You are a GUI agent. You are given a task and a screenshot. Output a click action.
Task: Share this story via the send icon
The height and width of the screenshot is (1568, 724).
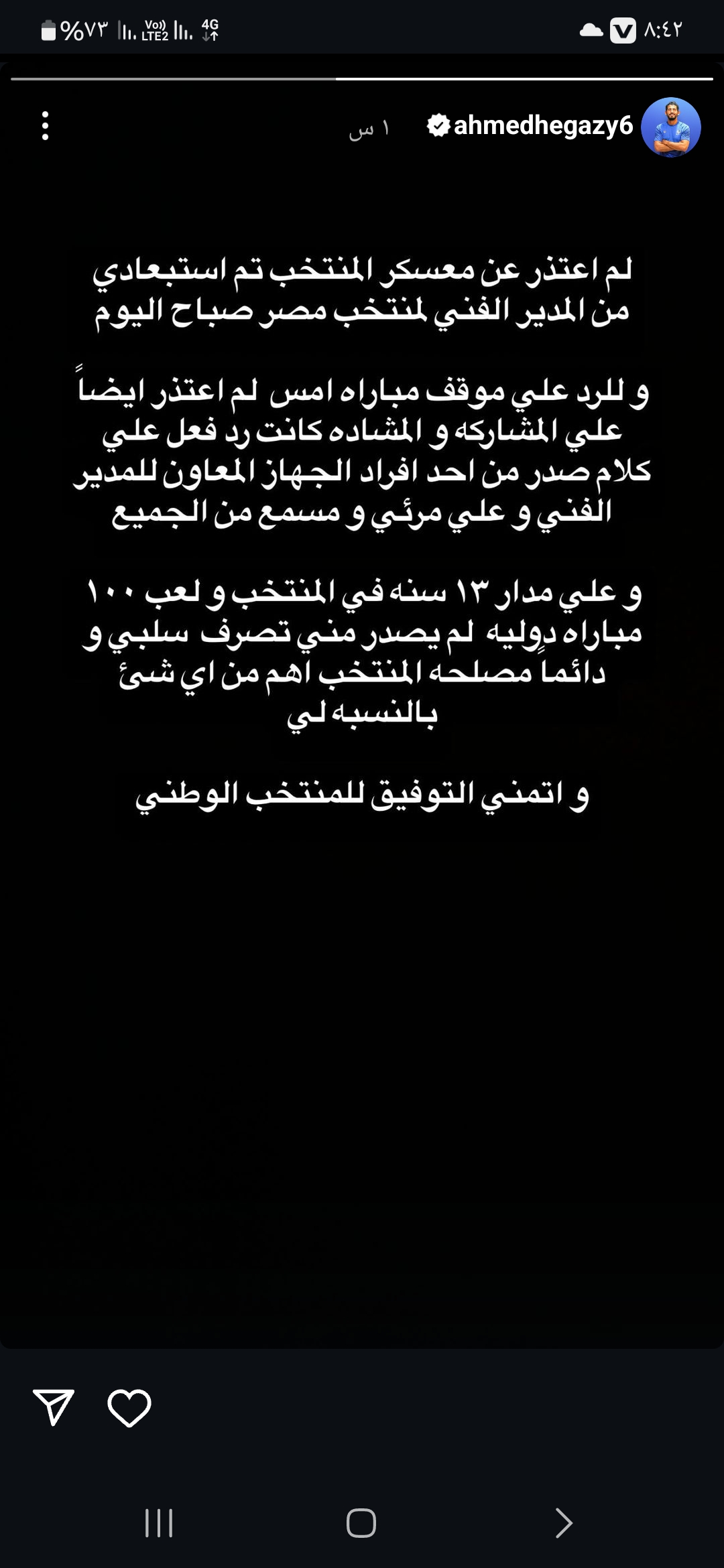[54, 1407]
